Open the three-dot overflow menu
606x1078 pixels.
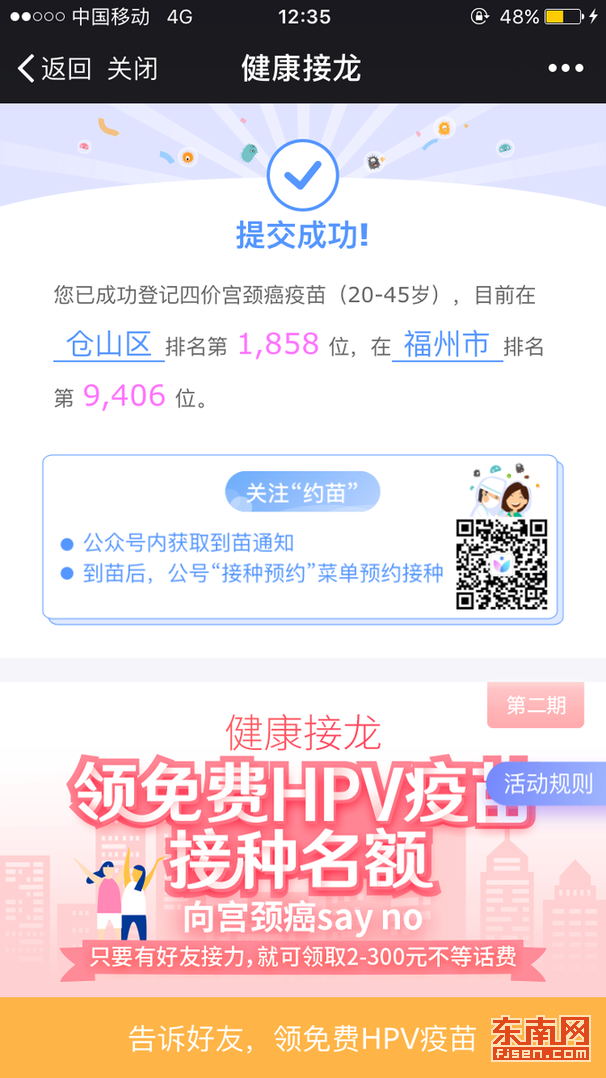coord(565,69)
